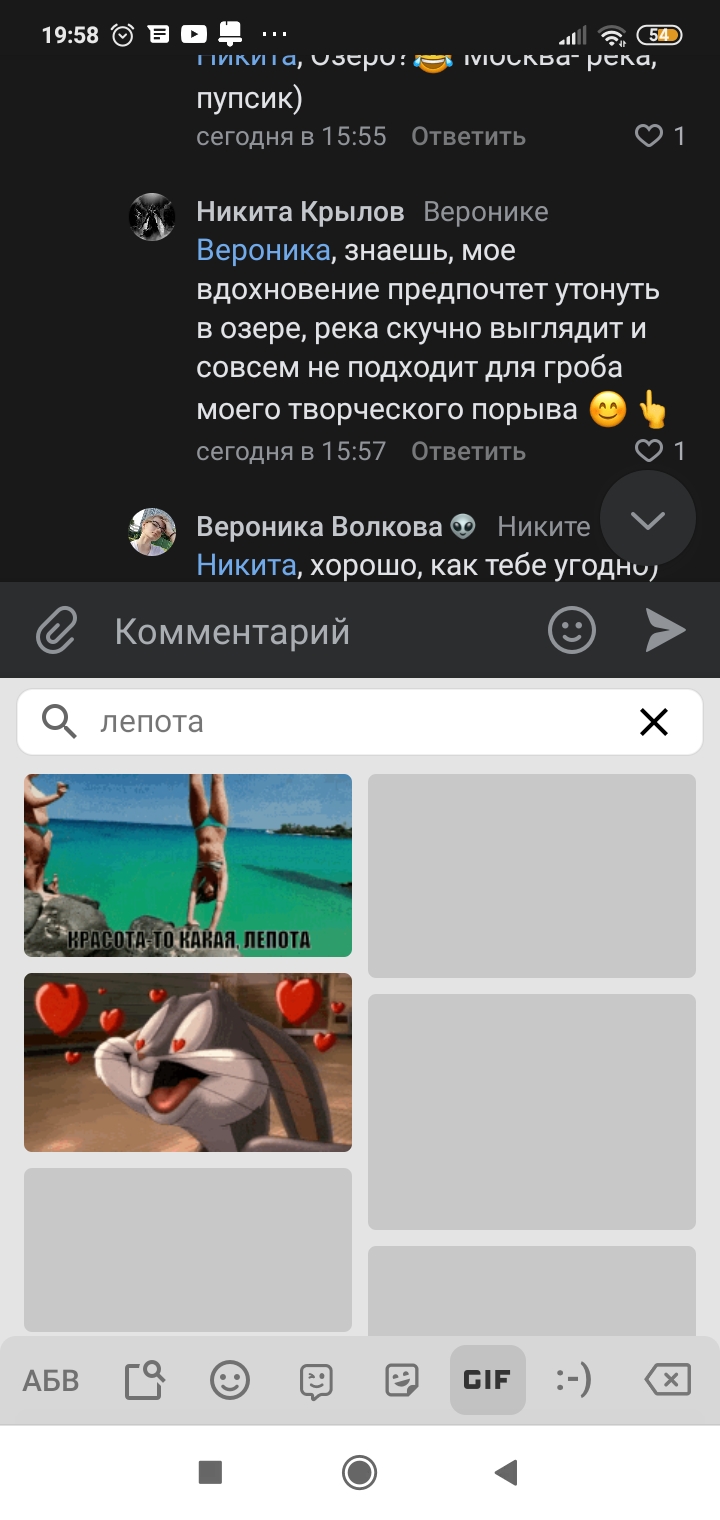Switch to the text emoticons :-) tab
The height and width of the screenshot is (1520, 720).
573,1381
